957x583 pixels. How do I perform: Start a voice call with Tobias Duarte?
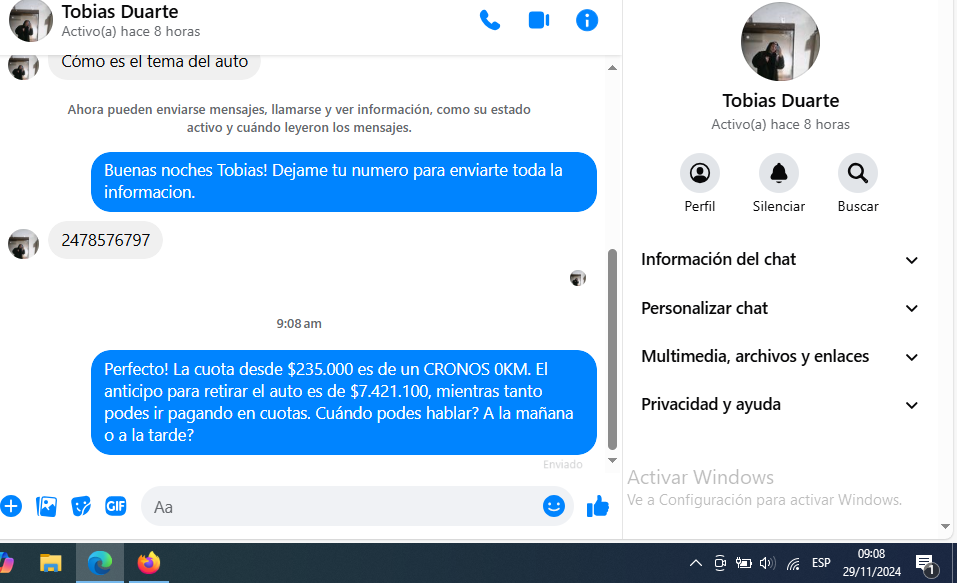(x=490, y=20)
